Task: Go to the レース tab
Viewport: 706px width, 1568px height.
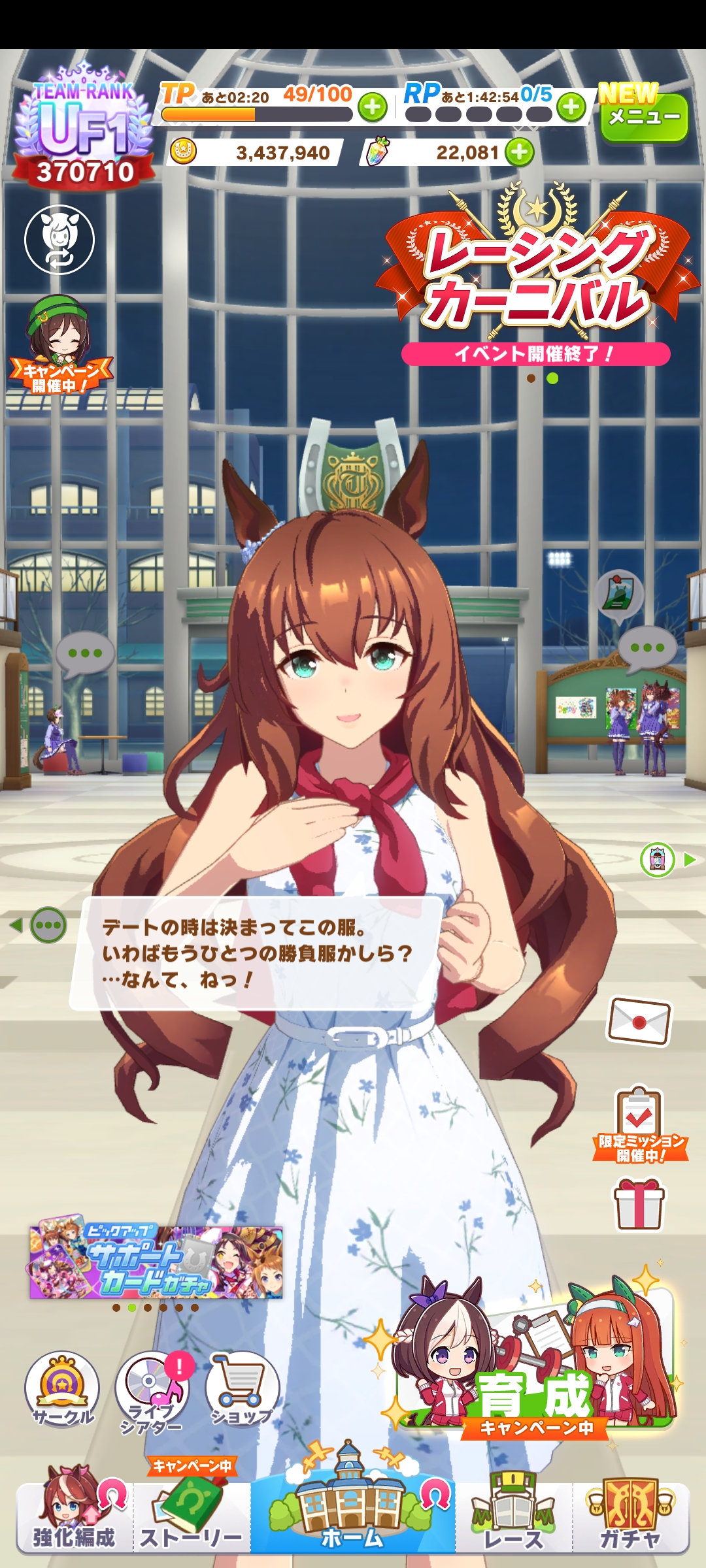Action: pyautogui.click(x=514, y=1516)
